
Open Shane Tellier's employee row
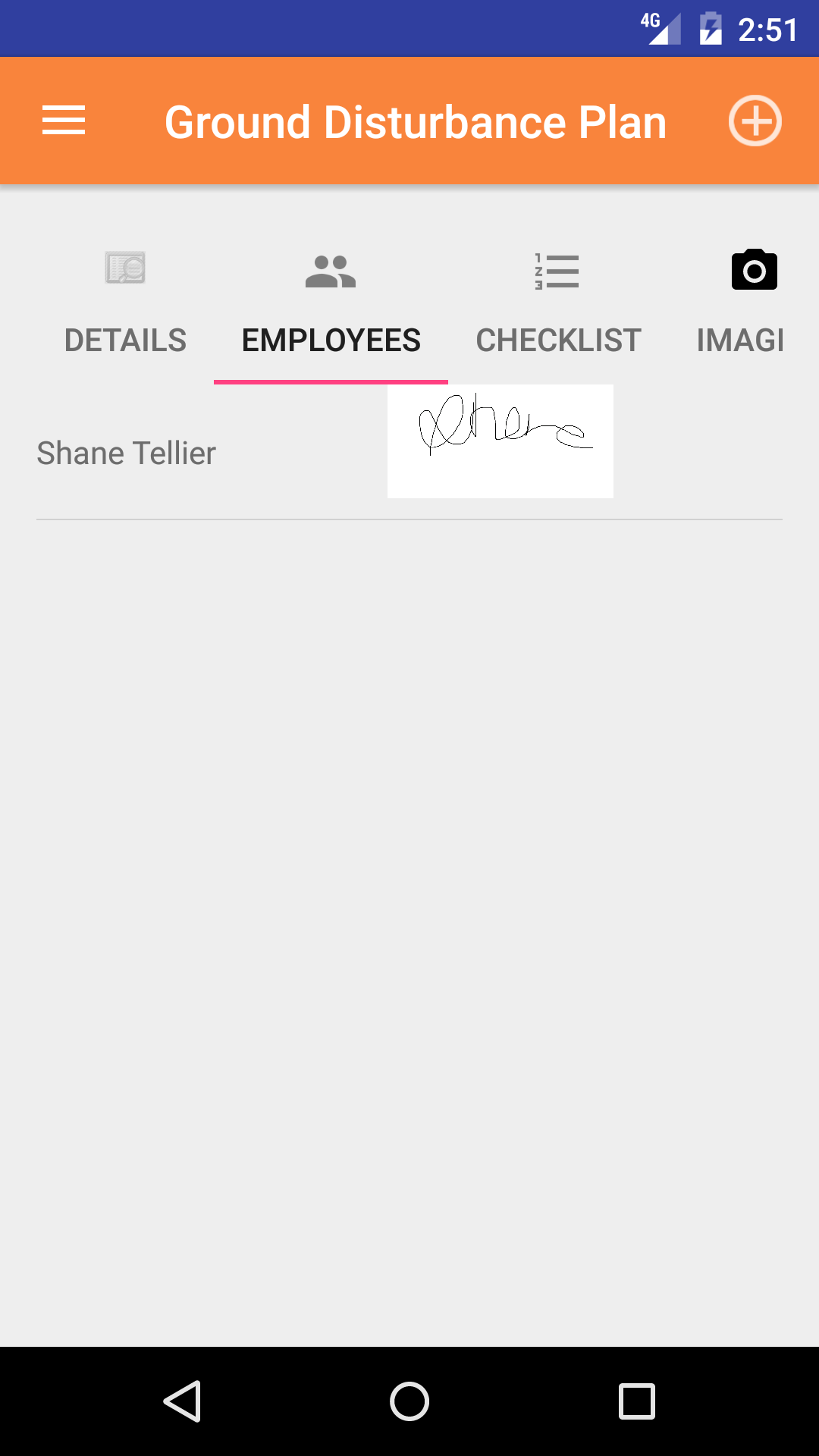click(x=127, y=453)
